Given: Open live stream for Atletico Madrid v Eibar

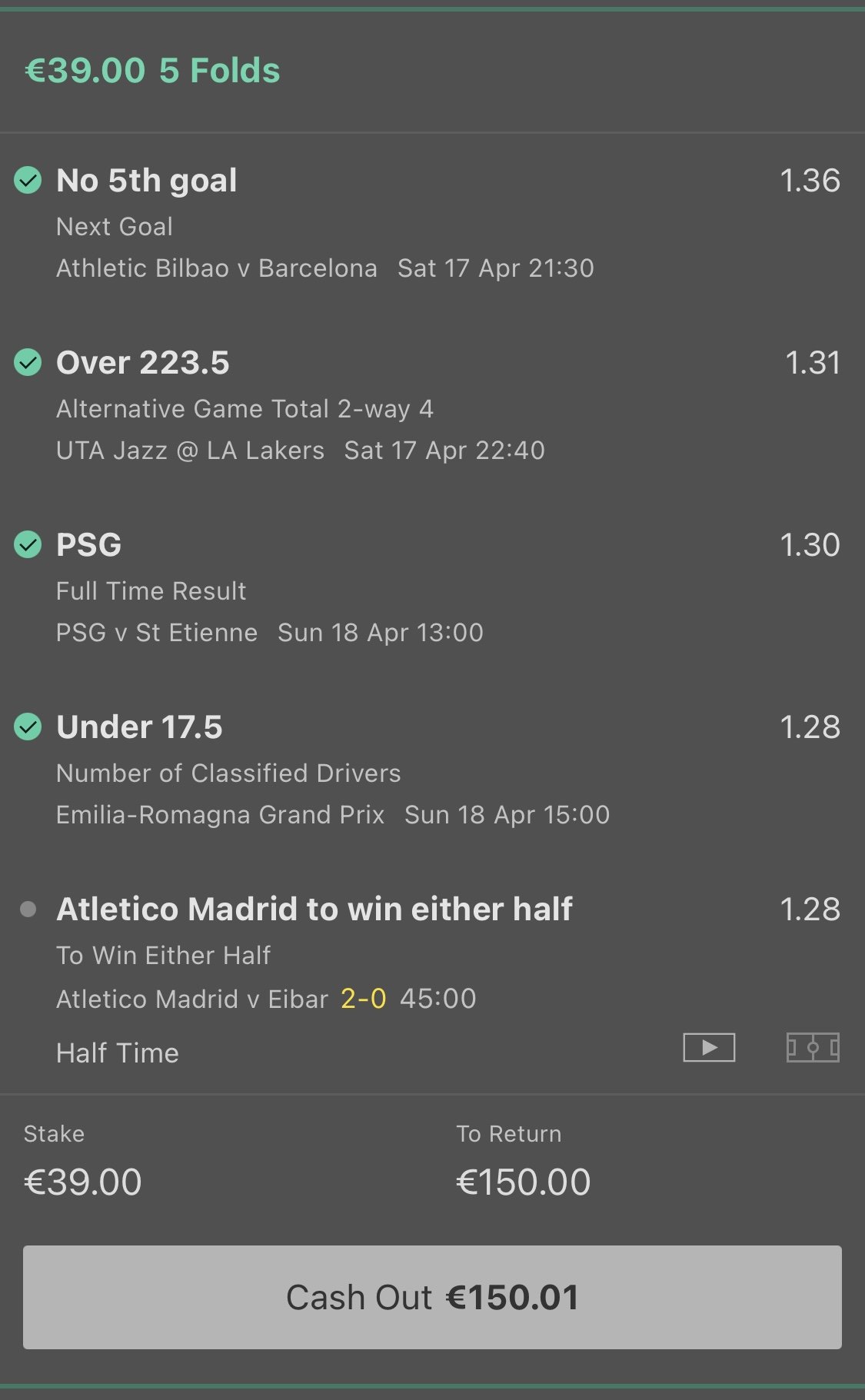Looking at the screenshot, I should (x=709, y=1047).
